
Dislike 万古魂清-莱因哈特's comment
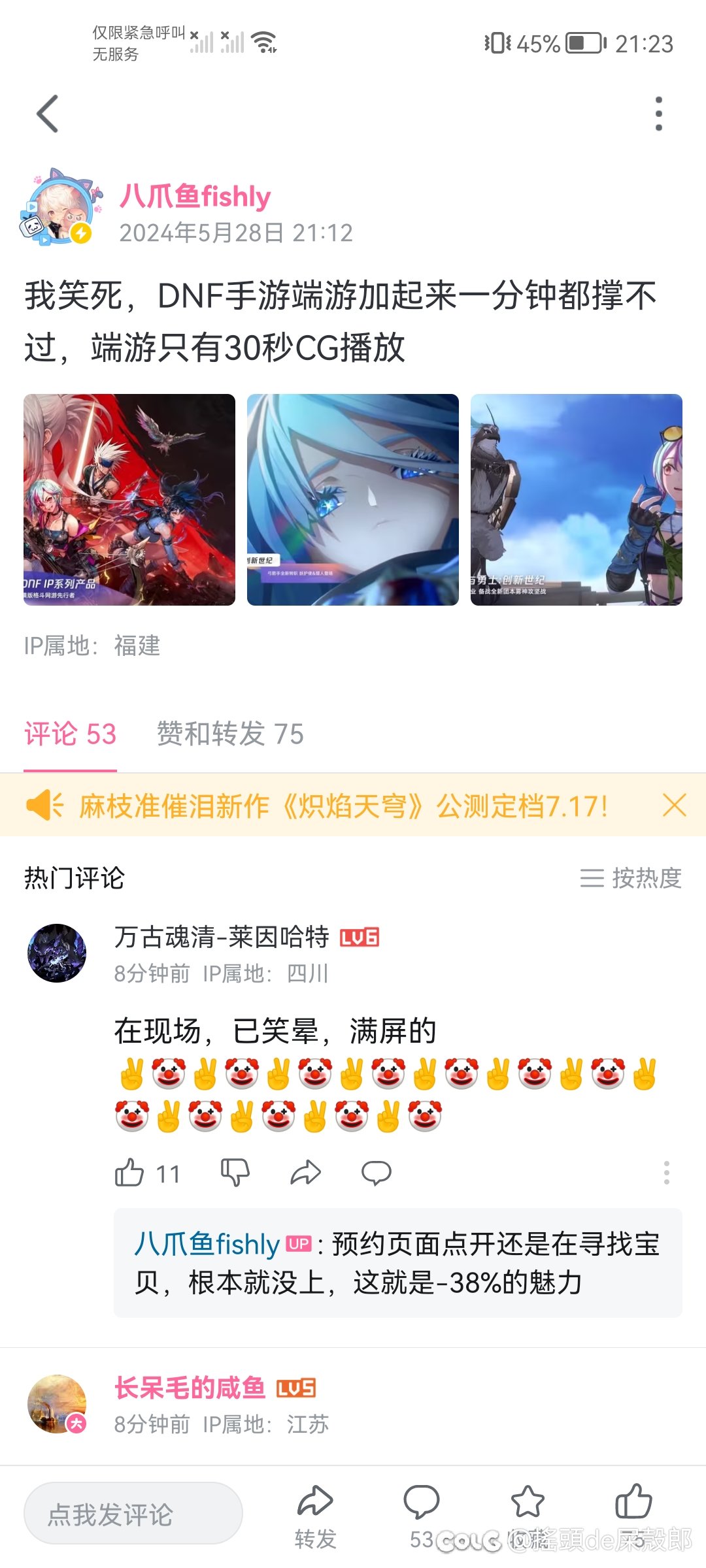235,1173
